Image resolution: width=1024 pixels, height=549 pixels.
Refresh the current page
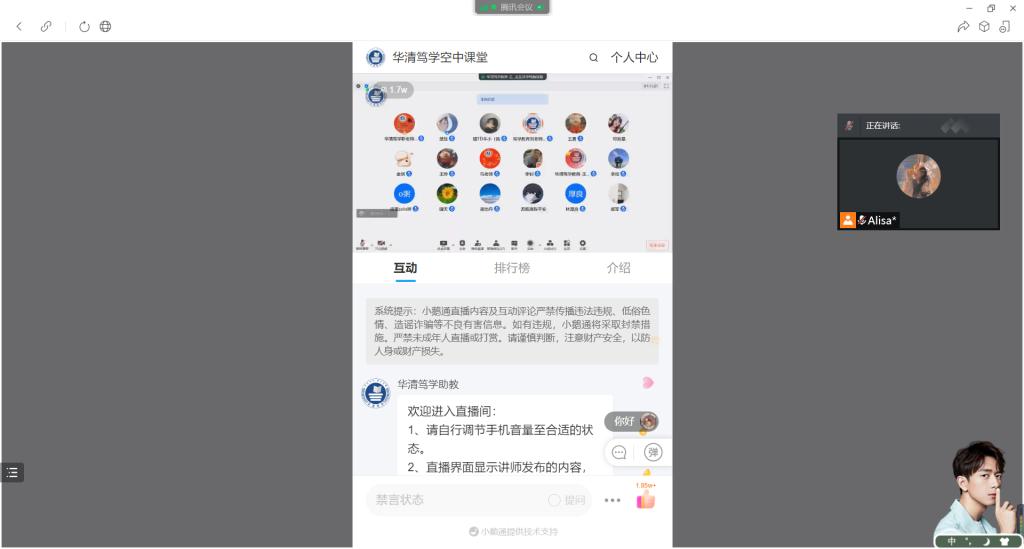[x=84, y=26]
